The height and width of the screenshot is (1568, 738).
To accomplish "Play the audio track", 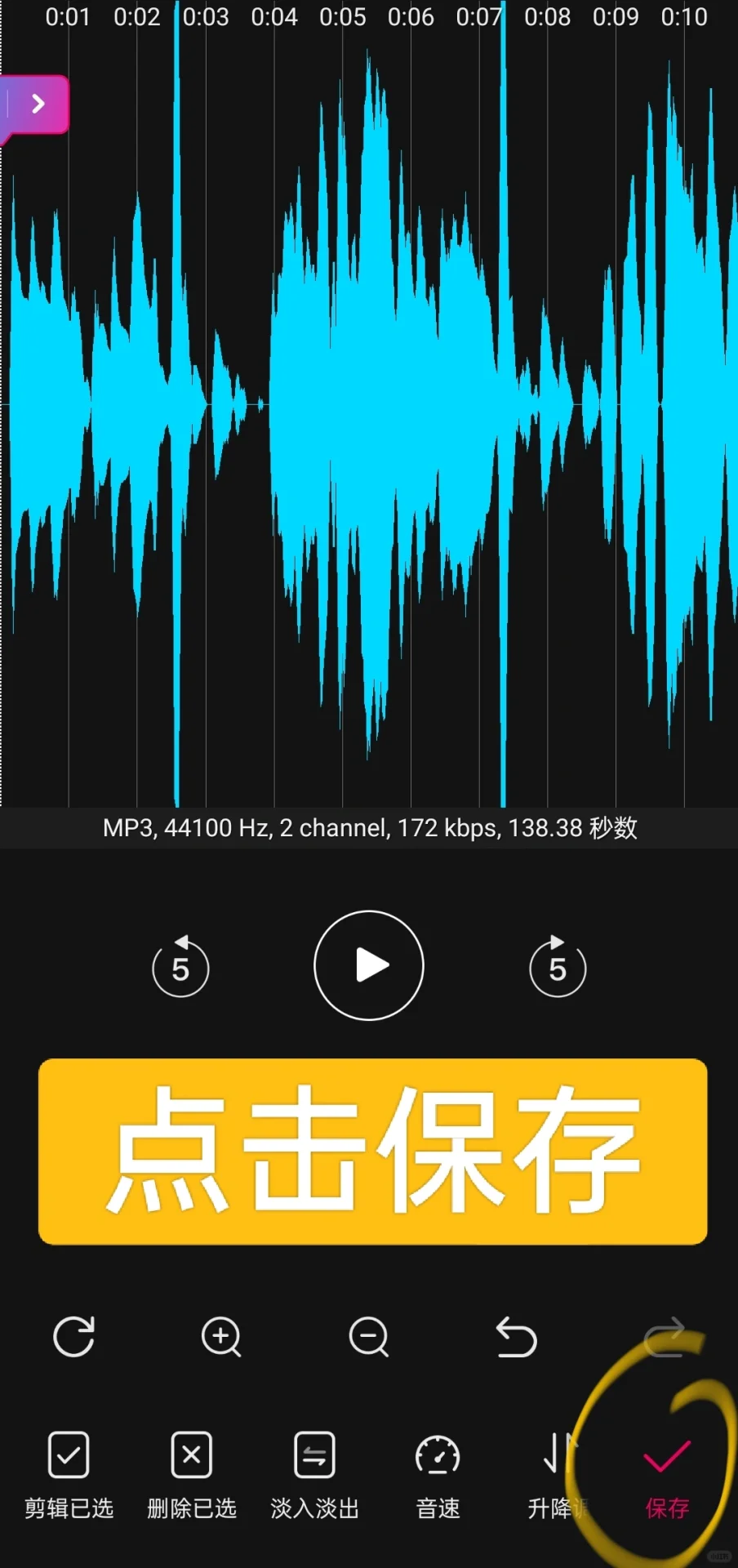I will 369,965.
